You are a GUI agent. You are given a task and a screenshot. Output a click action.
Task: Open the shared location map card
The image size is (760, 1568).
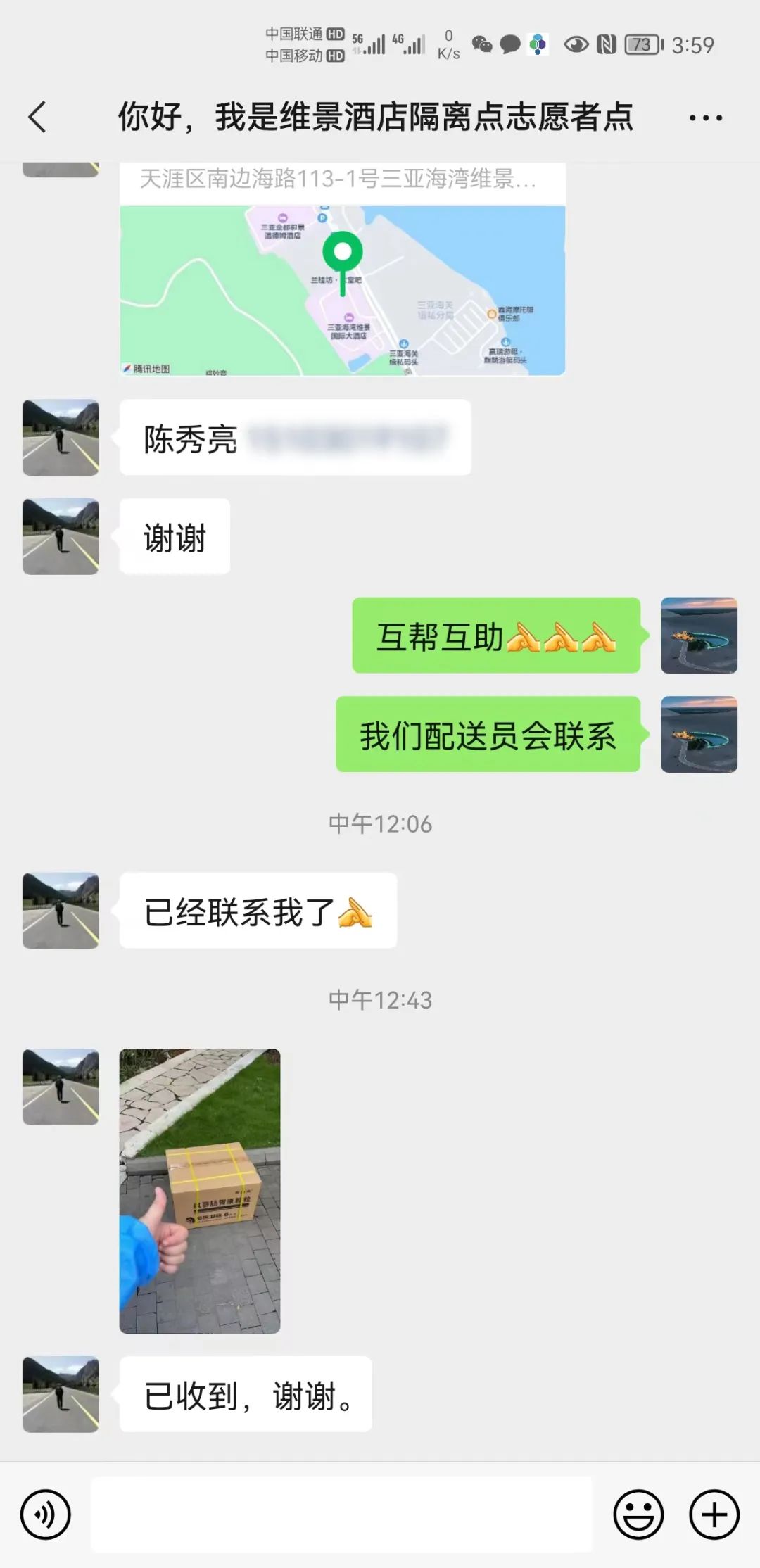(342, 282)
